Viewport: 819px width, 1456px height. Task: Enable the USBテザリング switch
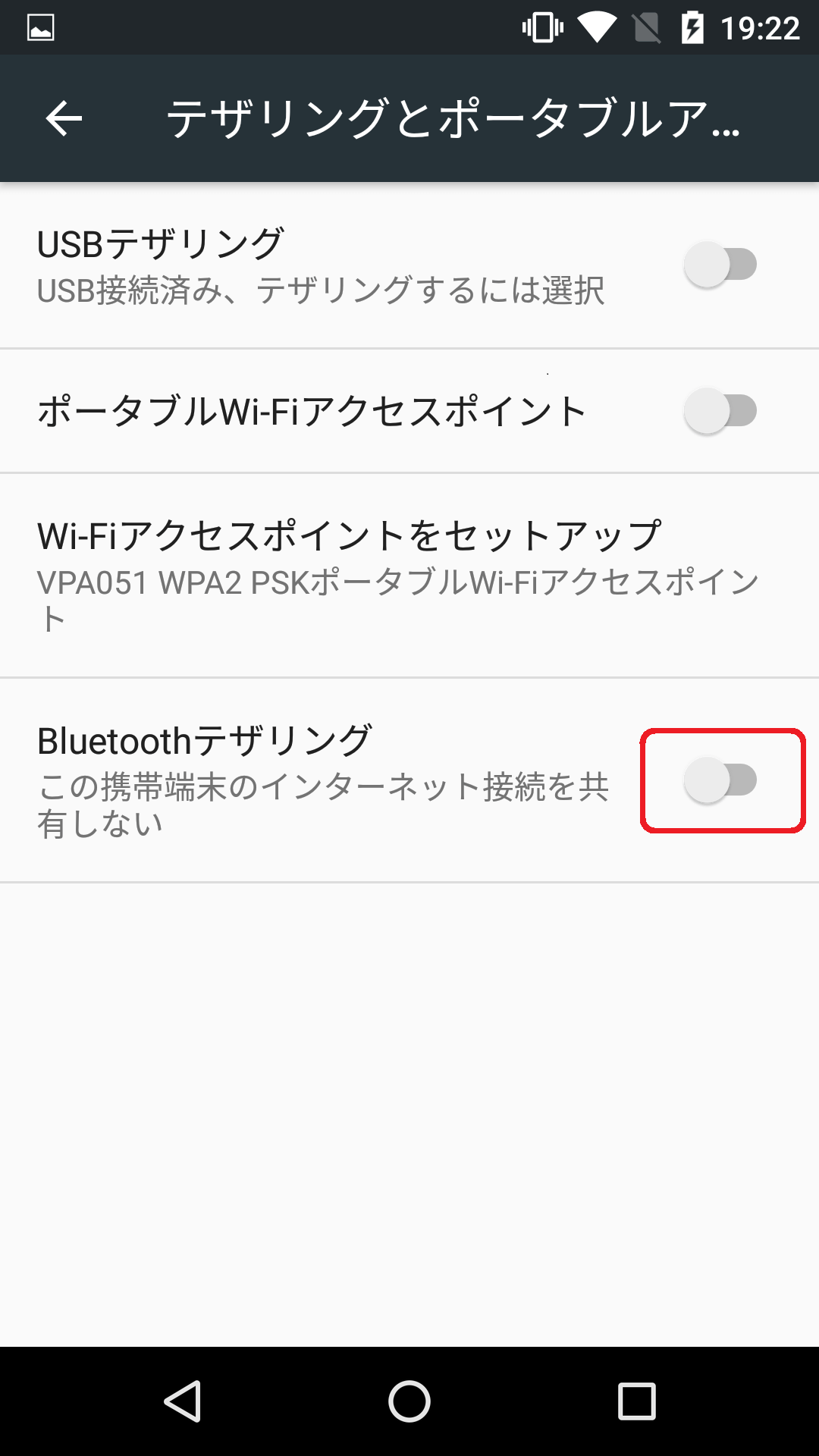coord(720,265)
